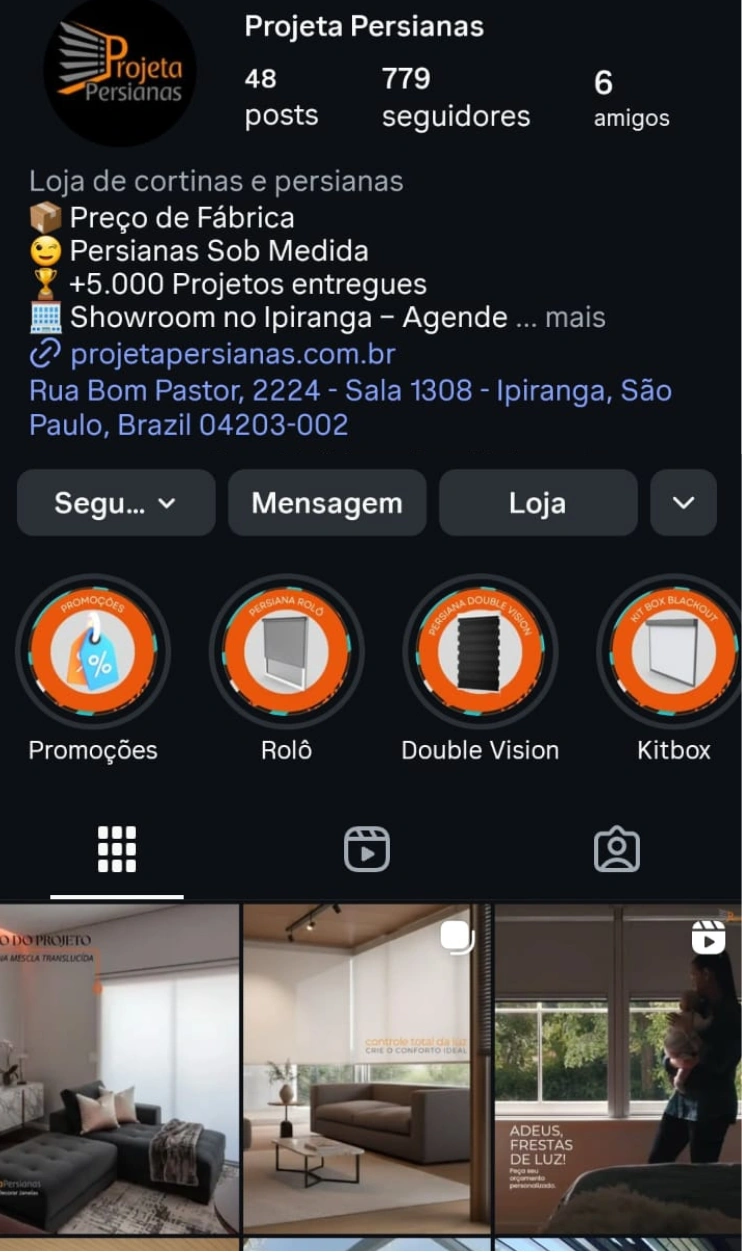
Task: Open the Double Vision highlight
Action: click(x=481, y=651)
